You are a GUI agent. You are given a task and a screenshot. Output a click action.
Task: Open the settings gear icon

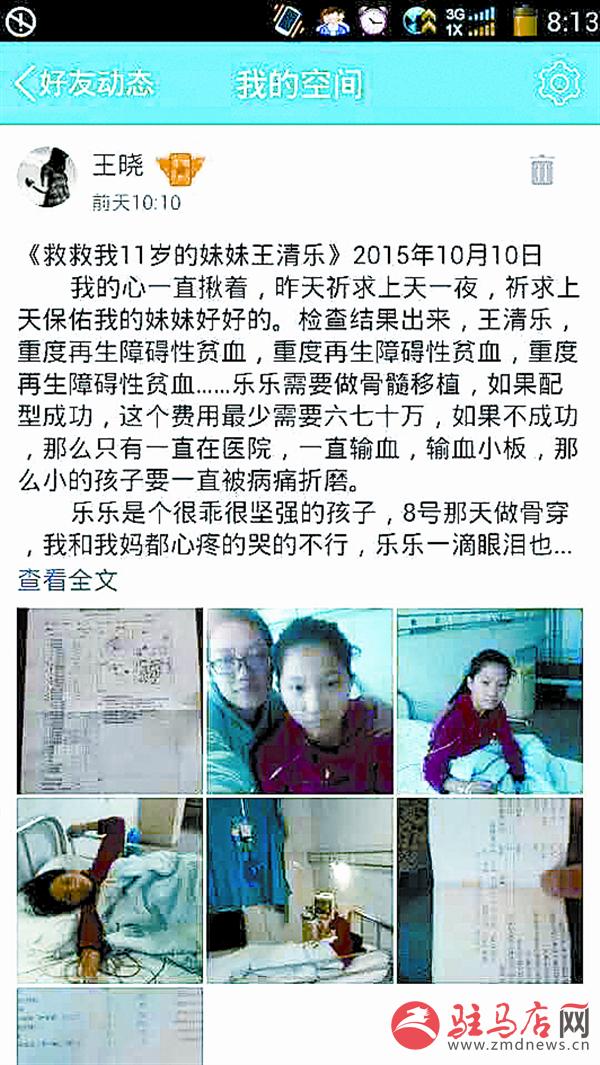coord(557,83)
